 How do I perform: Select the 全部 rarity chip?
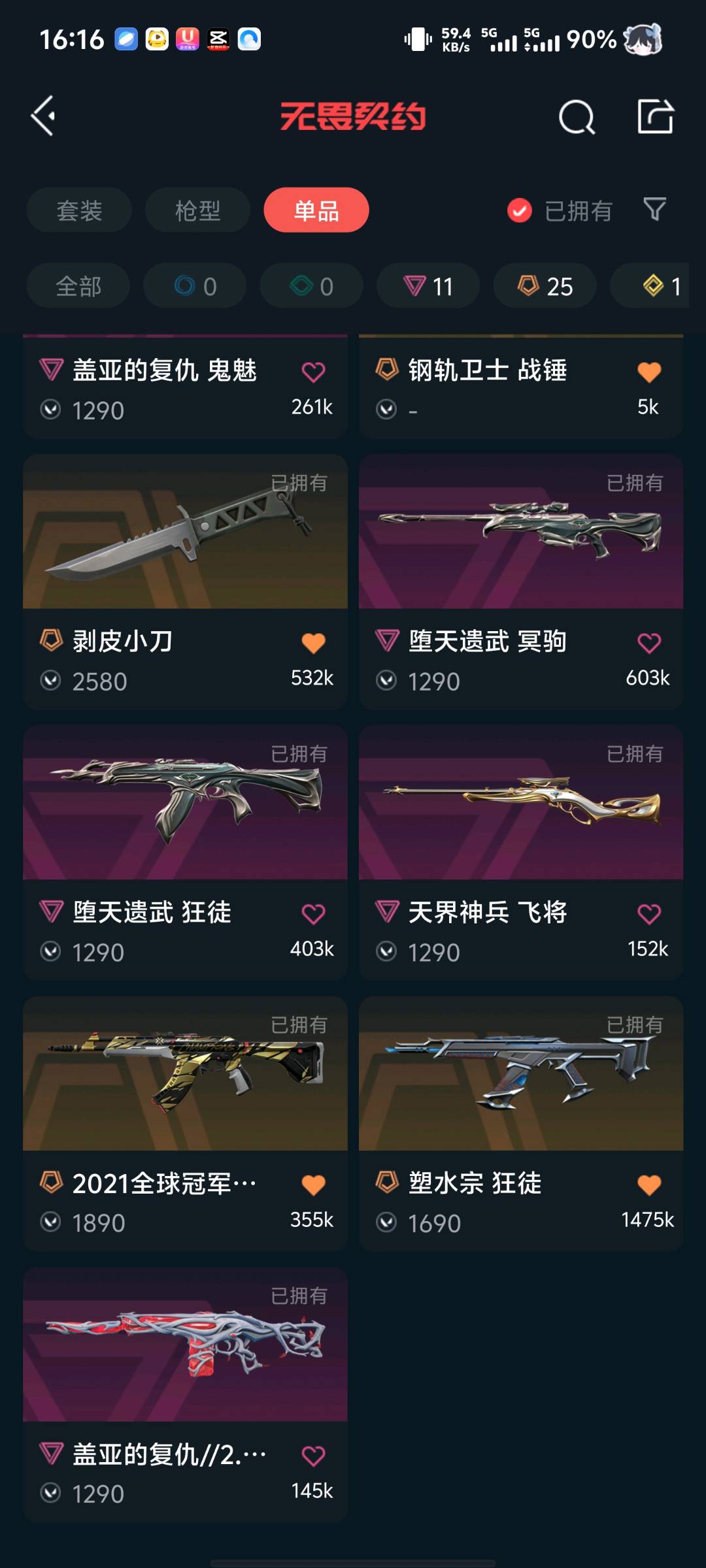[x=78, y=286]
